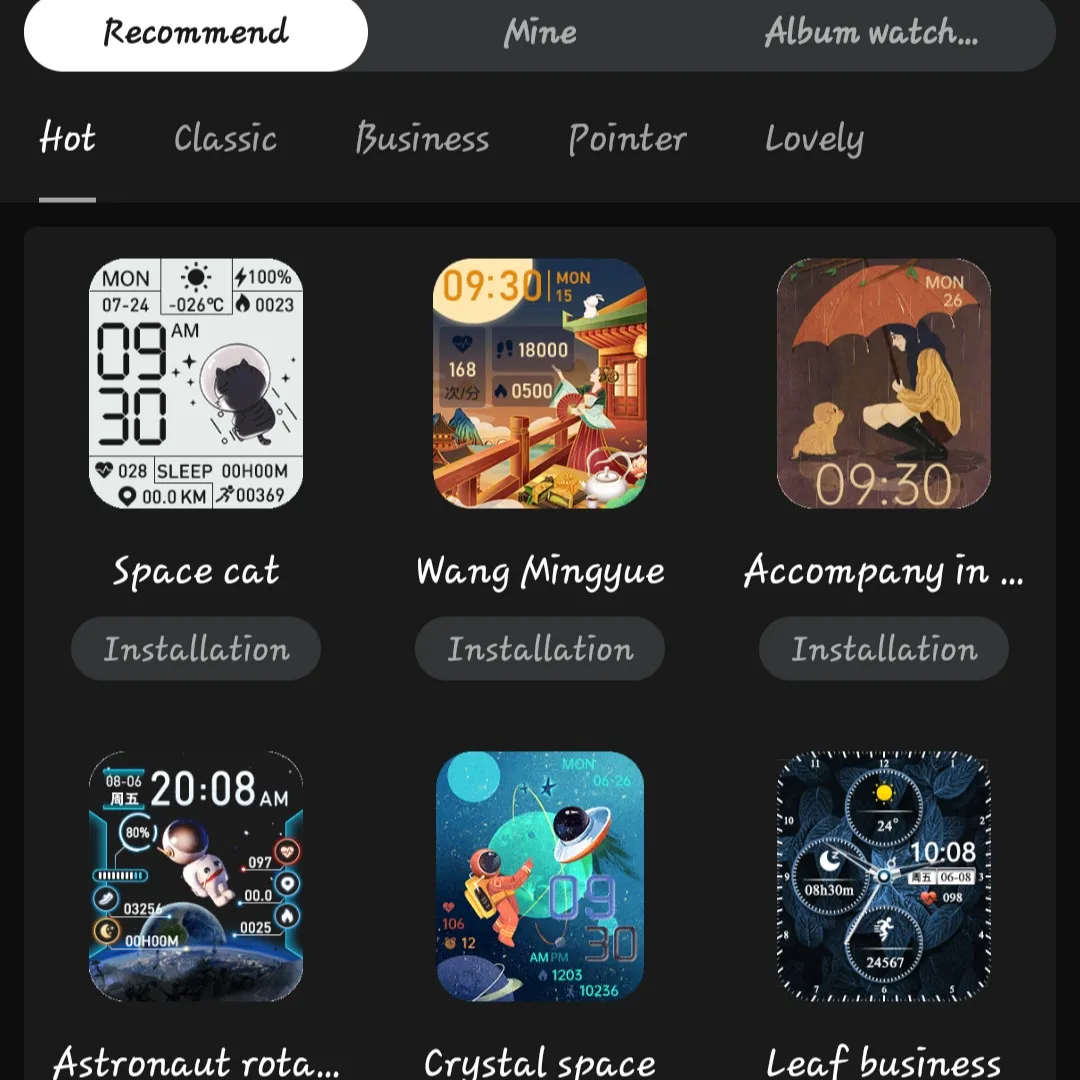This screenshot has height=1080, width=1080.
Task: Switch to the Business category
Action: click(422, 138)
